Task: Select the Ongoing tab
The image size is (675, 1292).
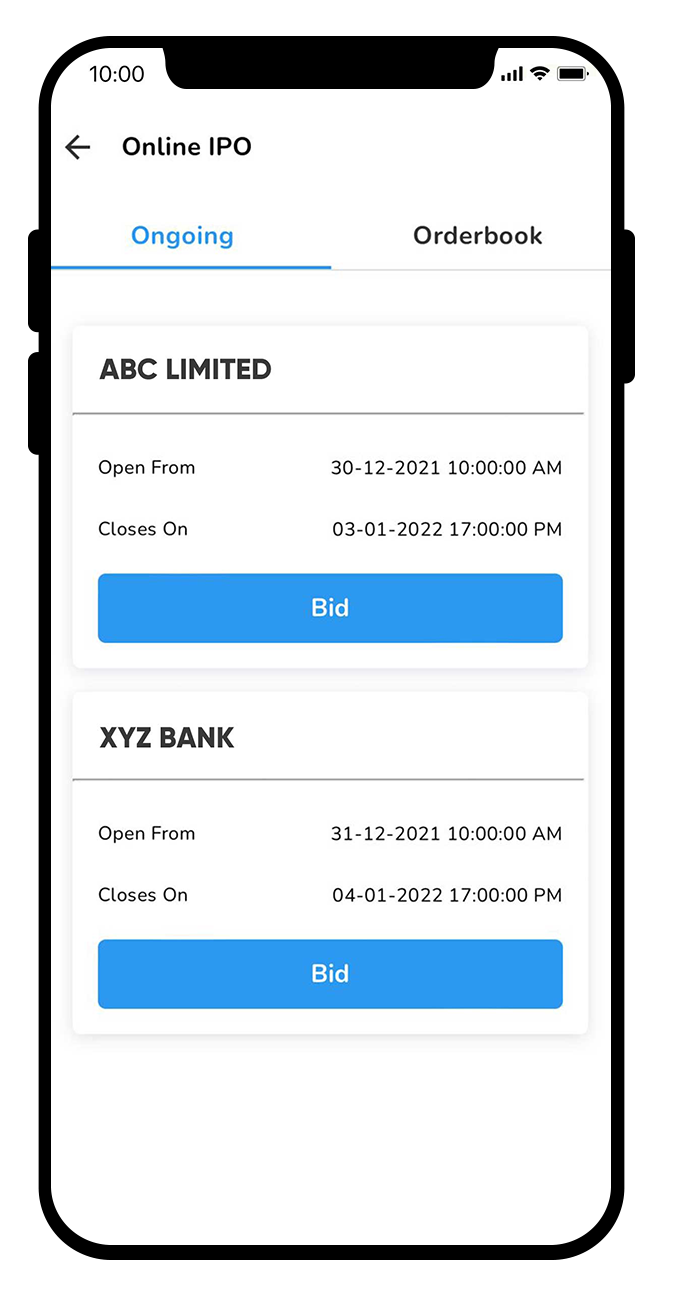Action: point(182,236)
